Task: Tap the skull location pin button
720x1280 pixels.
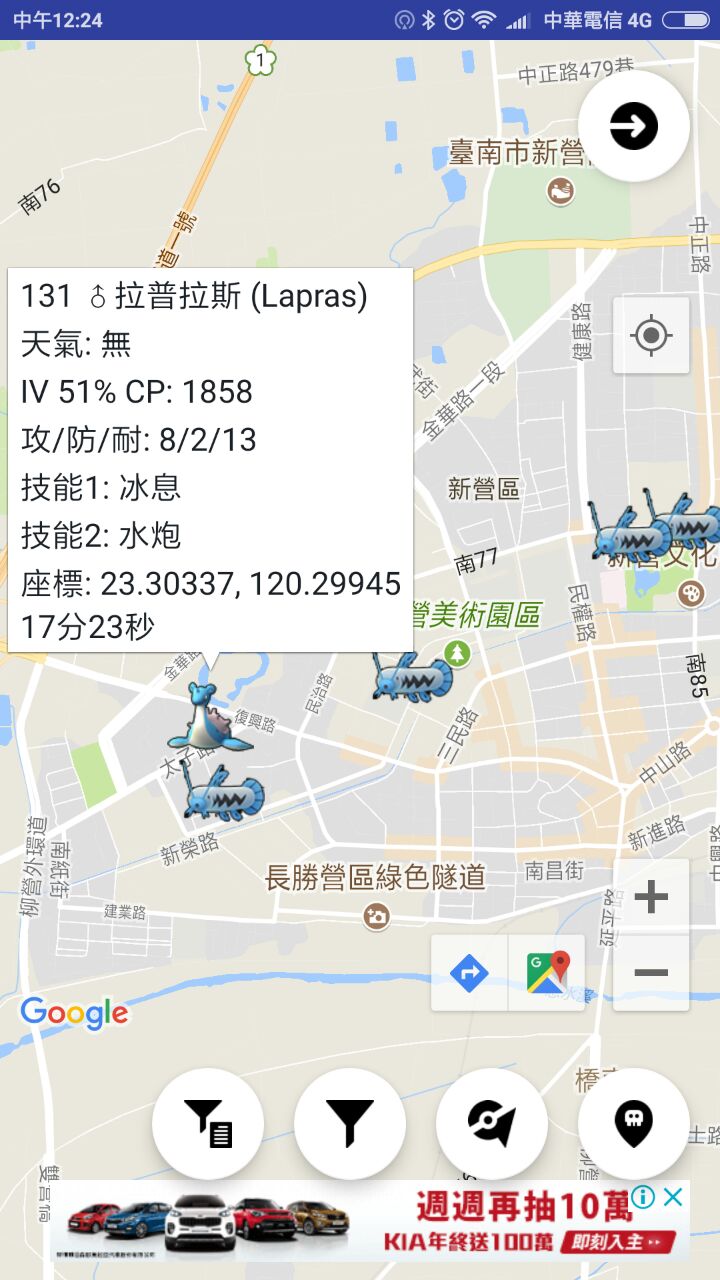Action: point(633,1123)
